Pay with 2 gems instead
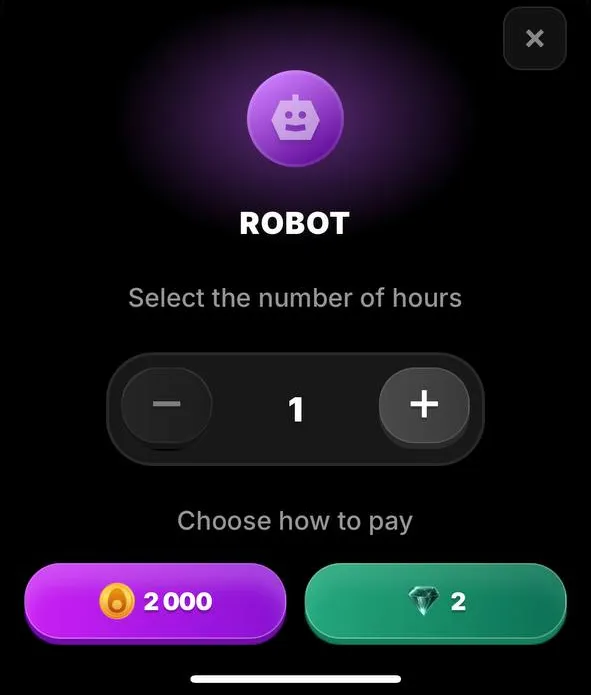The image size is (591, 695). click(x=435, y=602)
